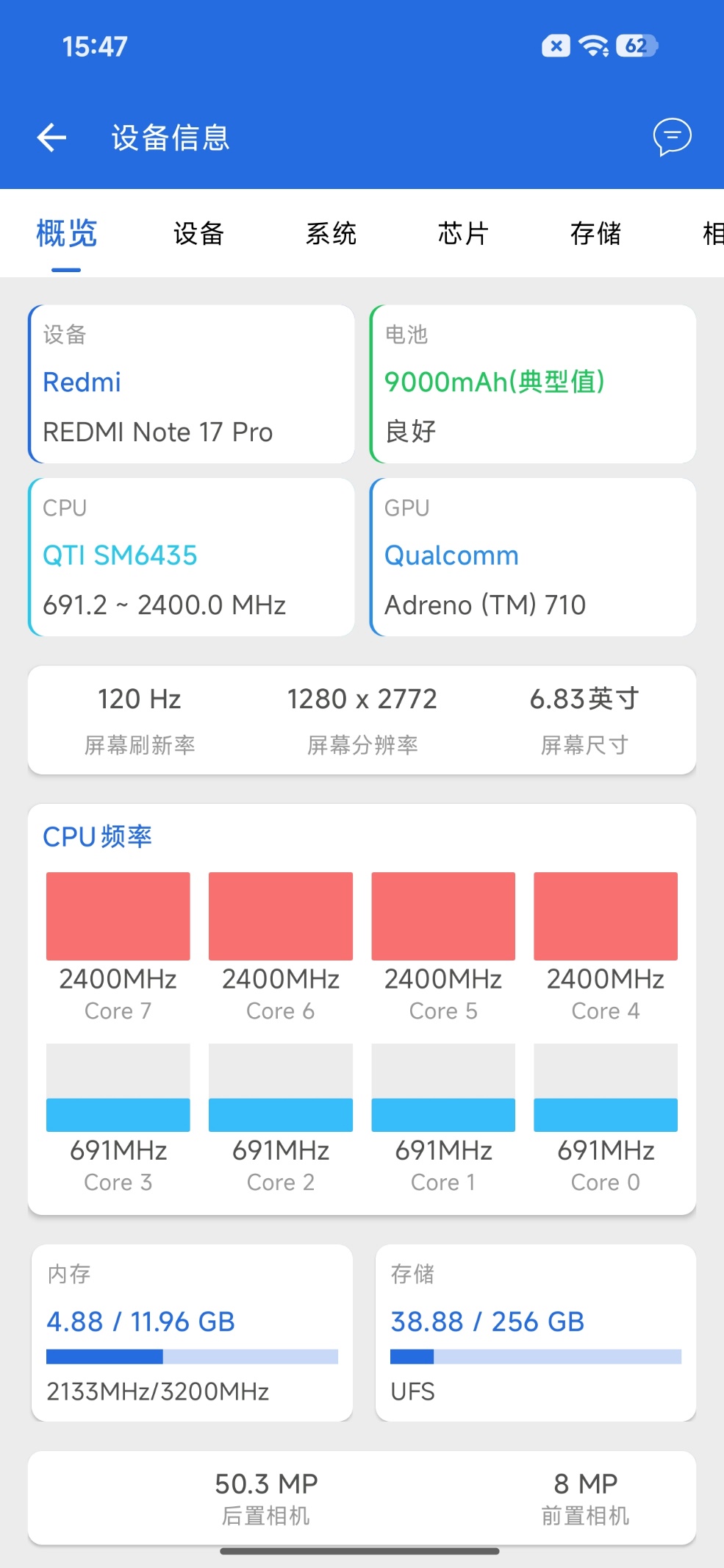
Task: Open the 内存 usage card
Action: pyautogui.click(x=192, y=1333)
